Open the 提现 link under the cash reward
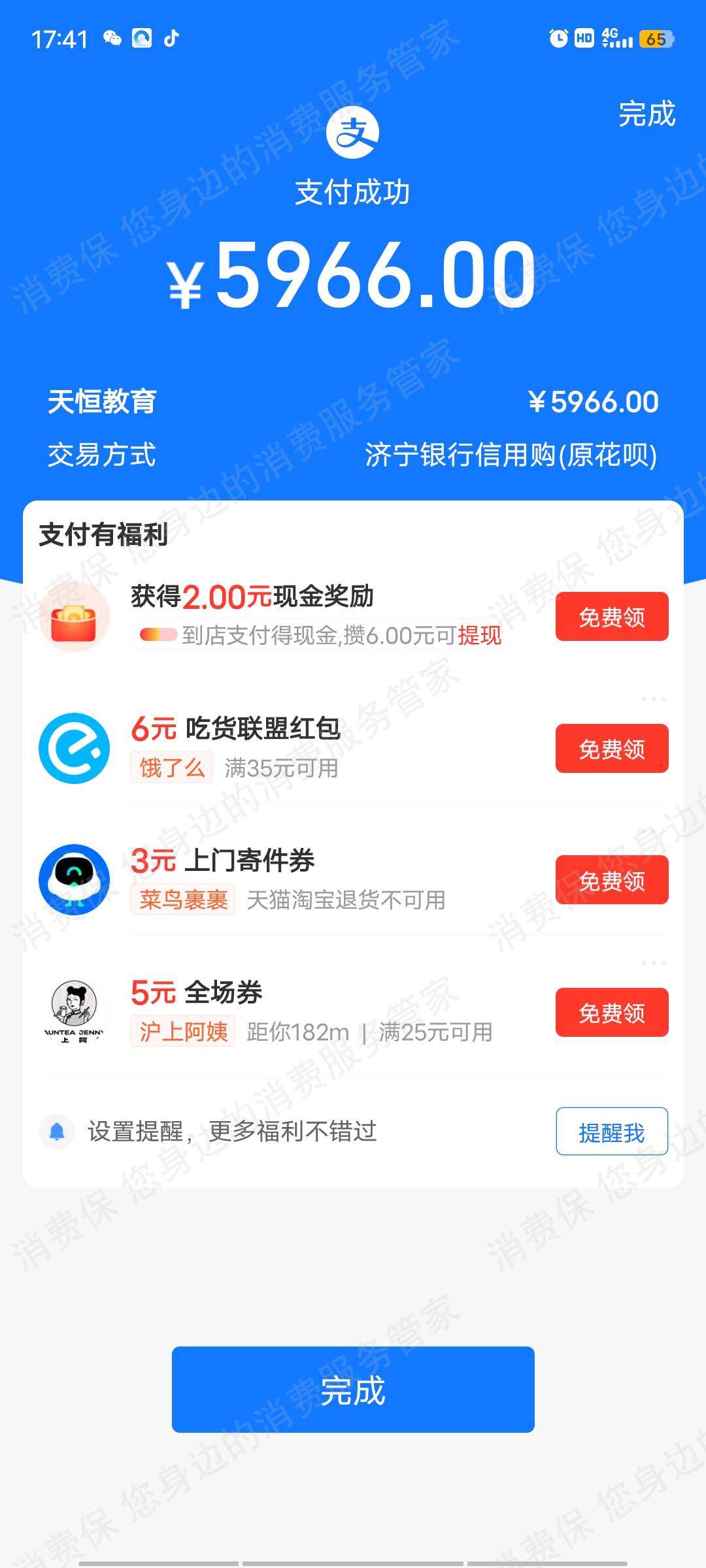The image size is (706, 1568). [x=479, y=635]
